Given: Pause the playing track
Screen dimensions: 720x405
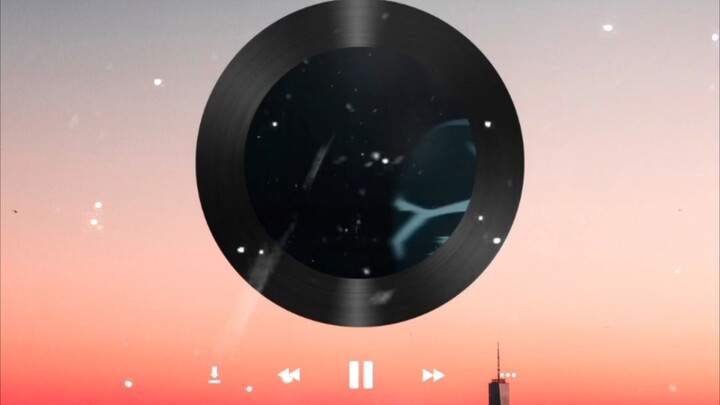Looking at the screenshot, I should pos(360,374).
